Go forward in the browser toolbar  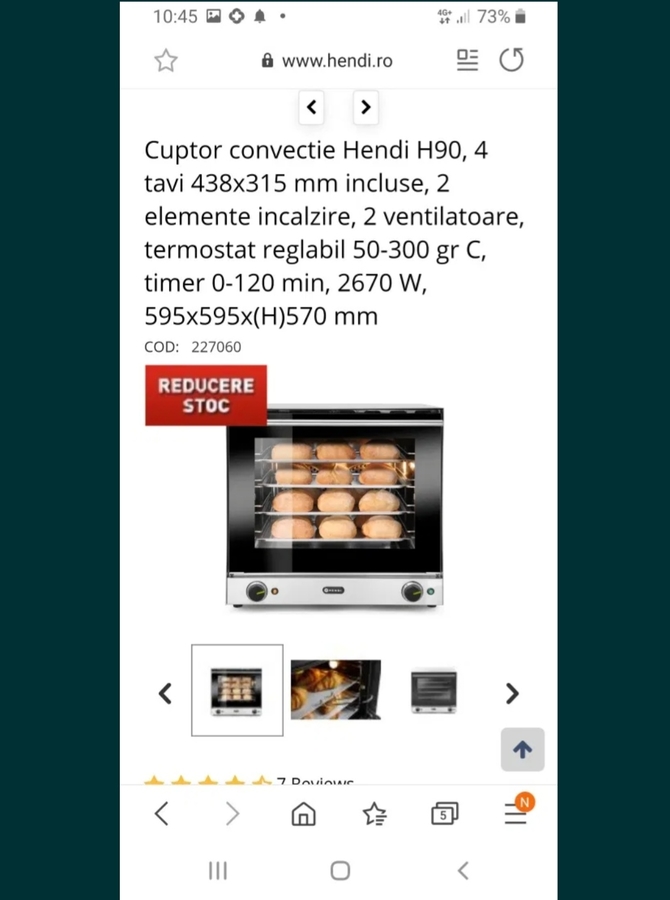[233, 814]
